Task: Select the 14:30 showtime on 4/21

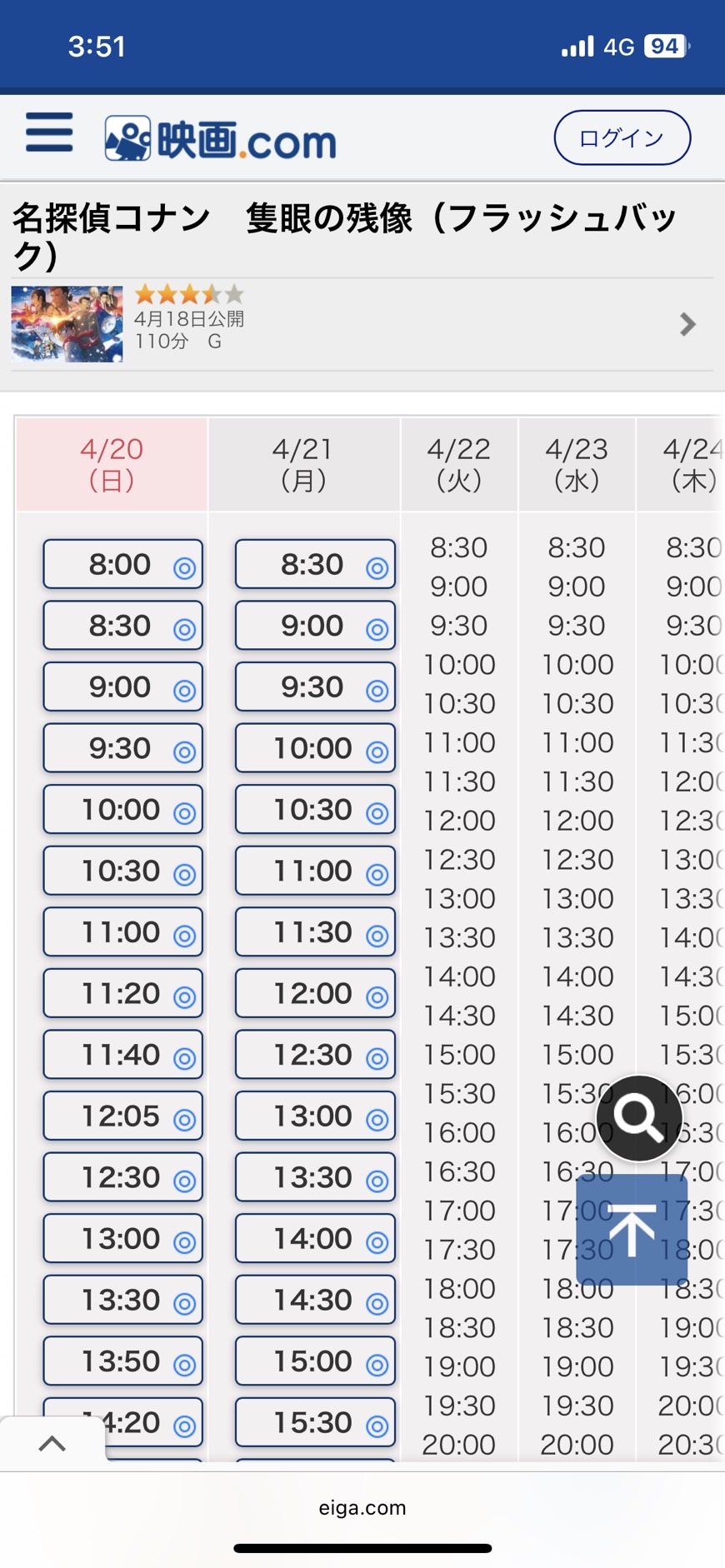Action: coord(315,1300)
